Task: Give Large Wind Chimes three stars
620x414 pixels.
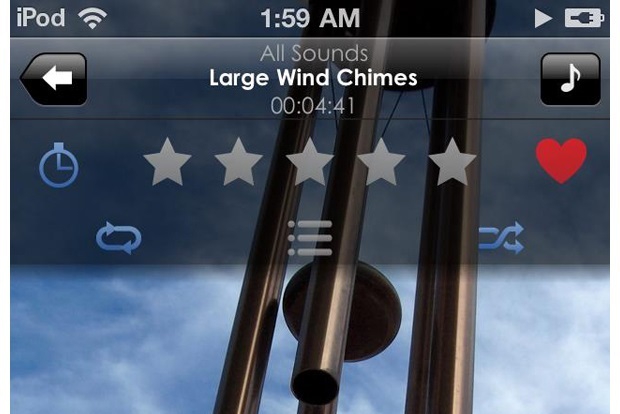Action: [x=310, y=163]
